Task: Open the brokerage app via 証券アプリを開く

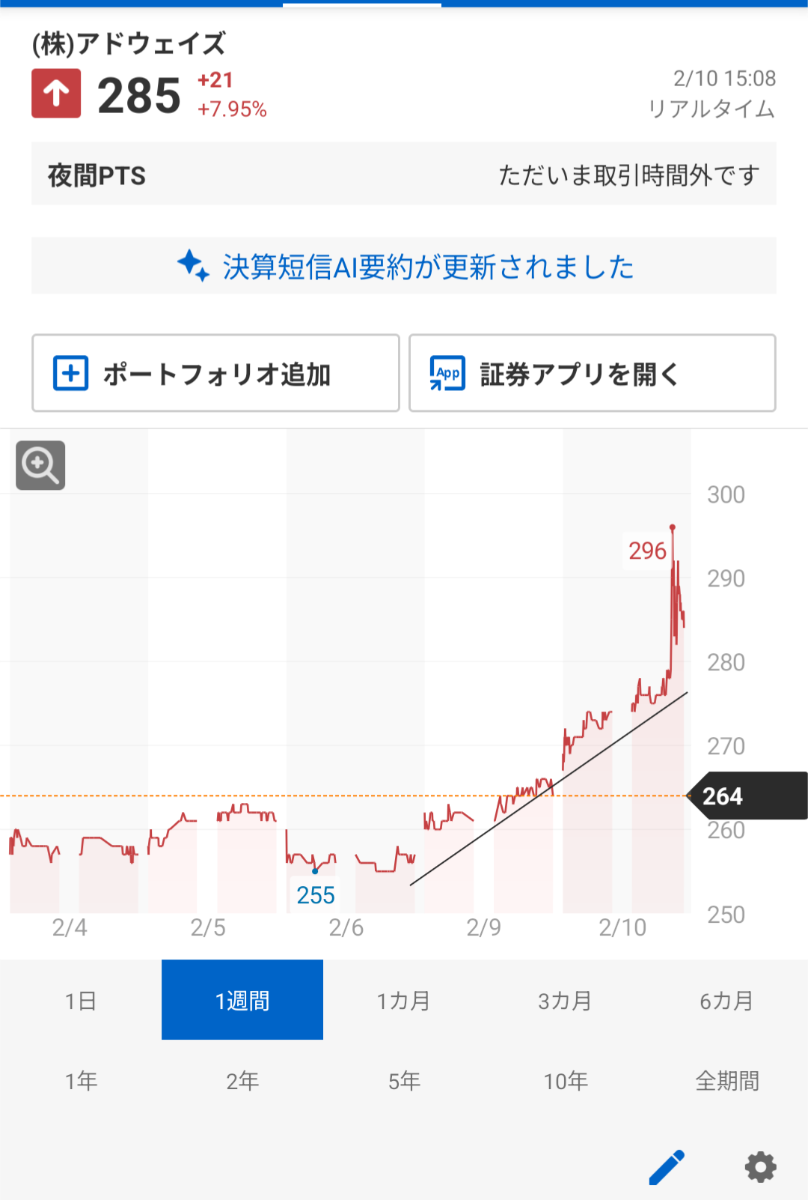Action: (x=590, y=372)
